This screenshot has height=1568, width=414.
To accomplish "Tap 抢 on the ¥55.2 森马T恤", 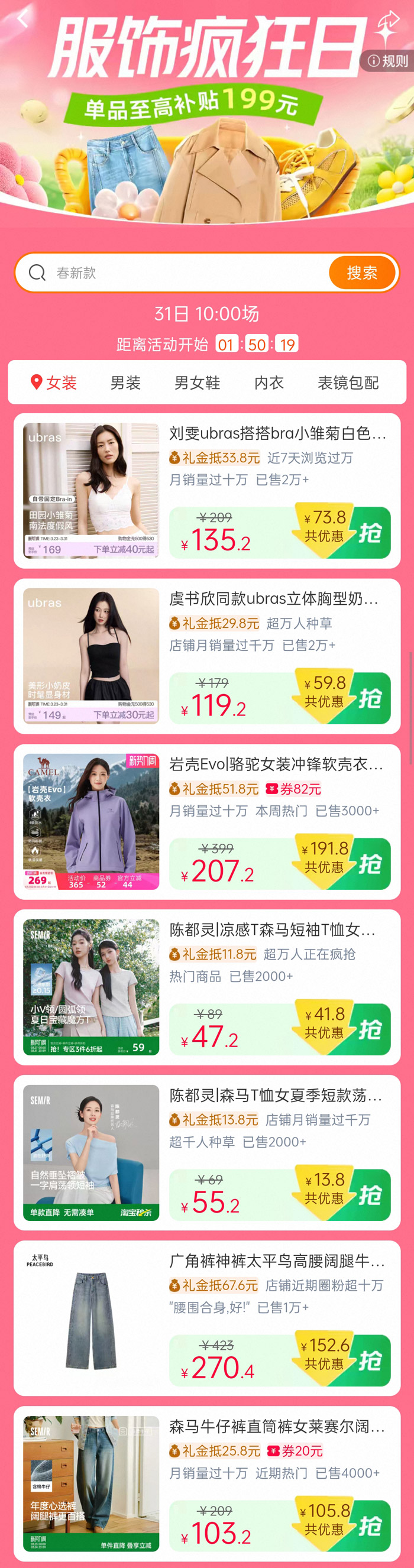I will (x=370, y=1196).
